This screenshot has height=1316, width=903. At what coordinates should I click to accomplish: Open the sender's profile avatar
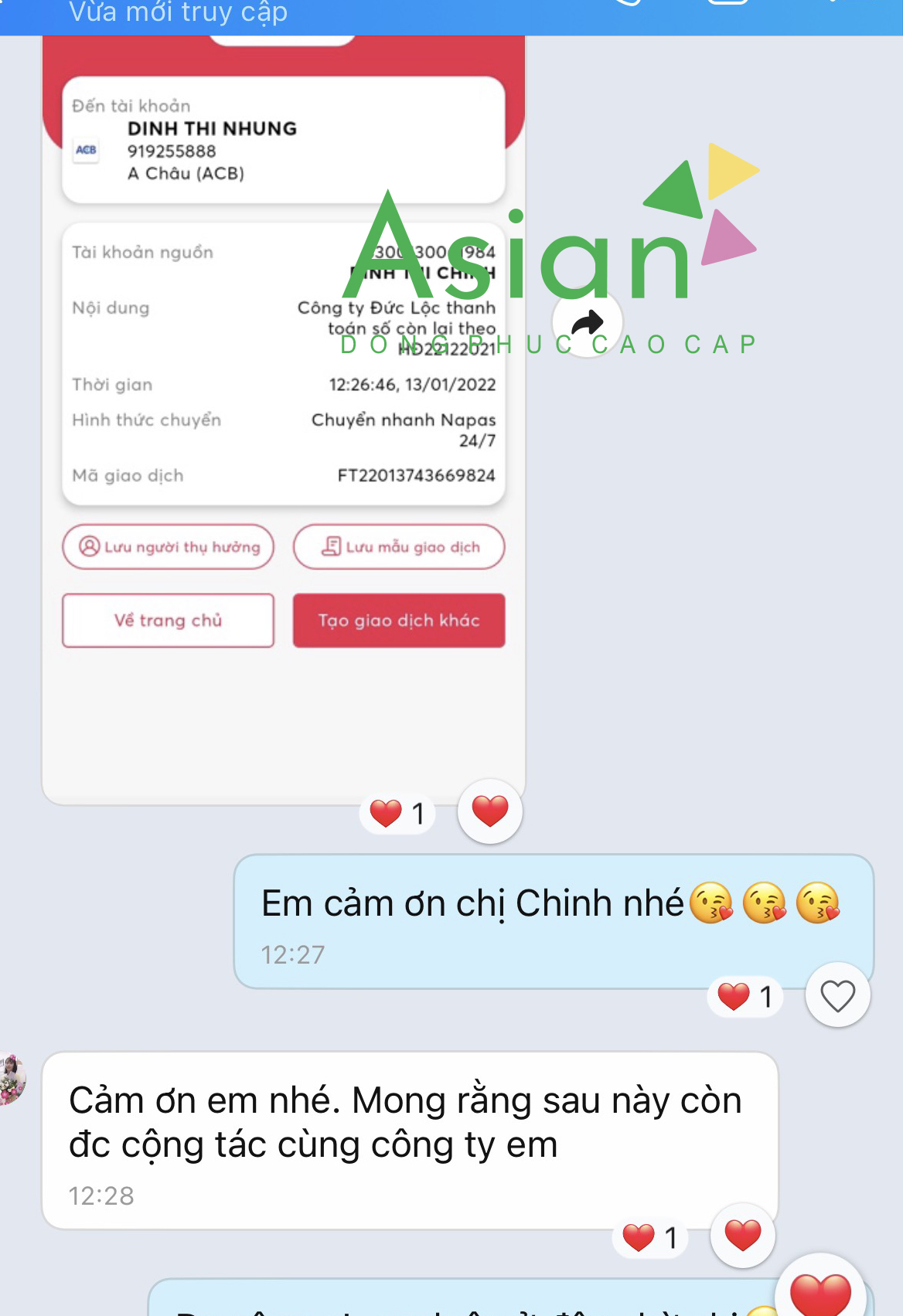coord(11,1079)
